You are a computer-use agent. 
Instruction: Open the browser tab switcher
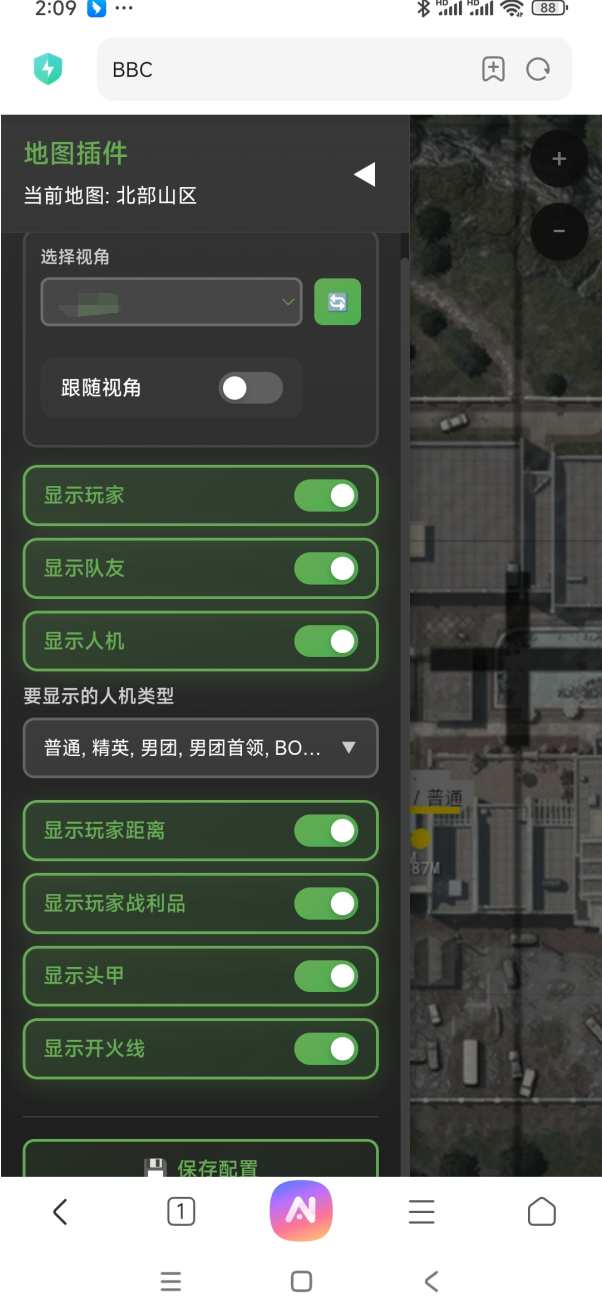pos(181,1212)
